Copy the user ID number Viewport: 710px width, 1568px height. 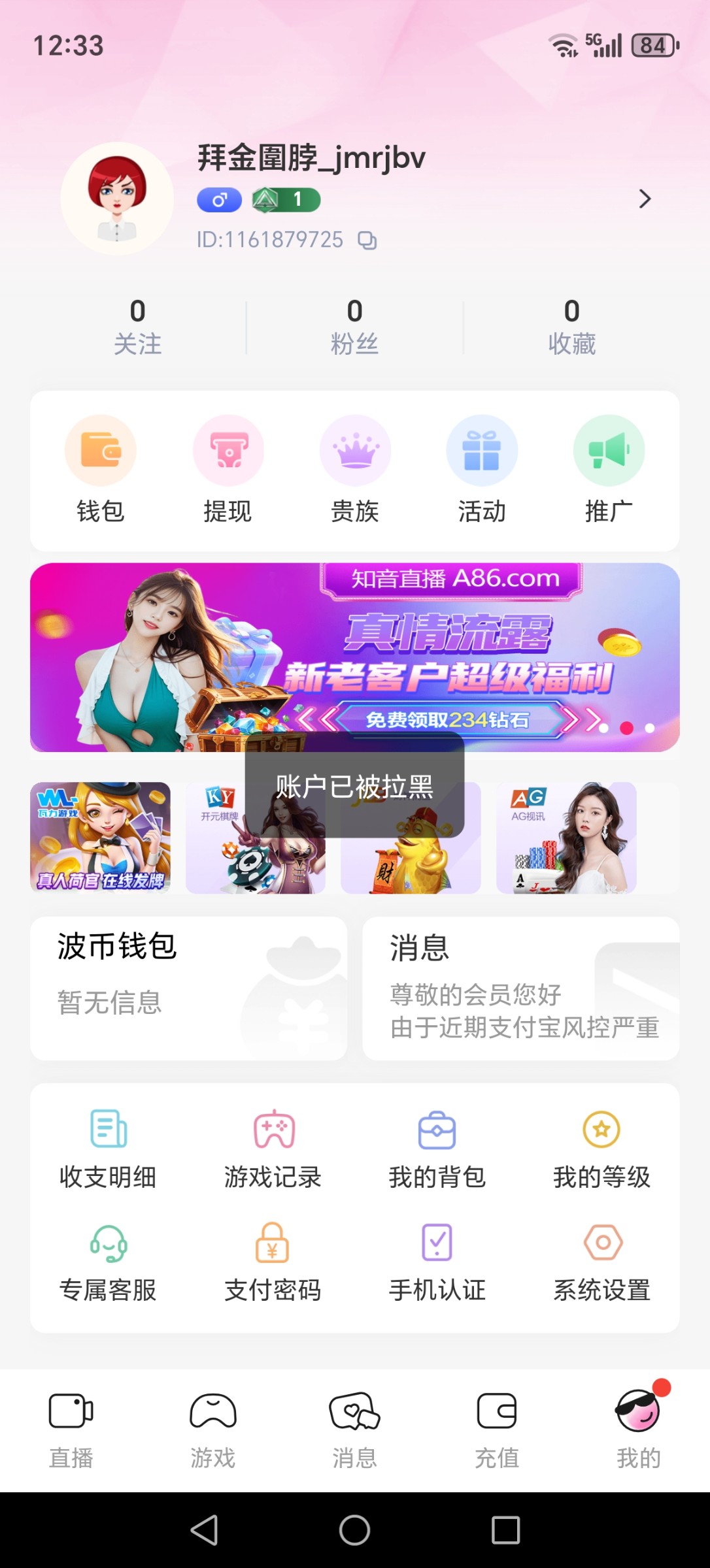[x=367, y=240]
